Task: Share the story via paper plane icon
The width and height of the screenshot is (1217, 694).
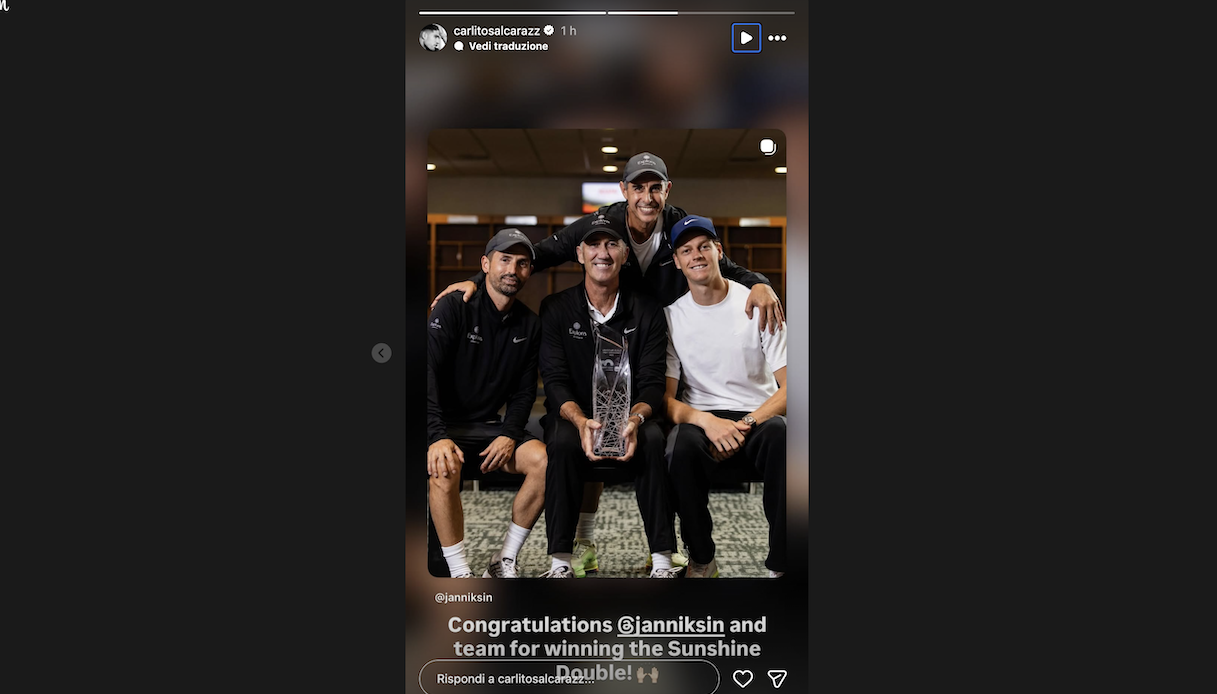Action: click(x=777, y=679)
